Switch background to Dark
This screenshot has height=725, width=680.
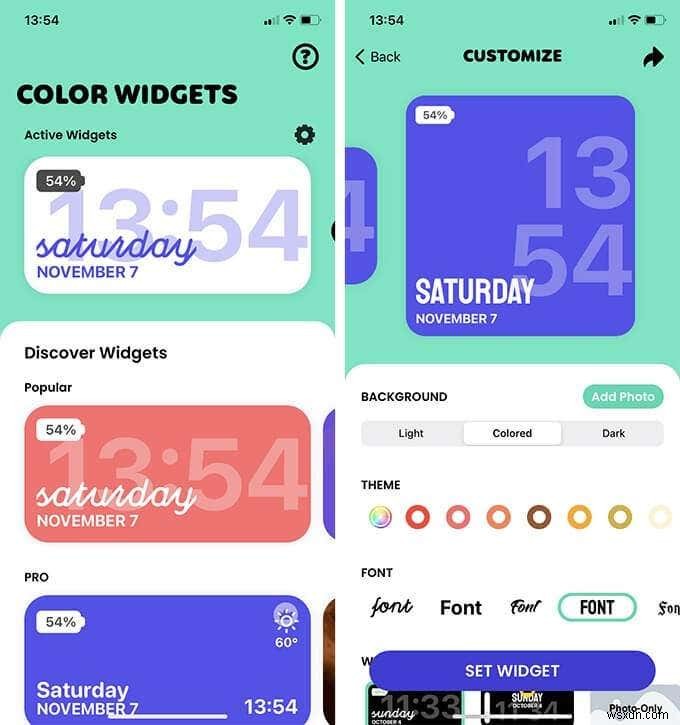click(x=613, y=433)
